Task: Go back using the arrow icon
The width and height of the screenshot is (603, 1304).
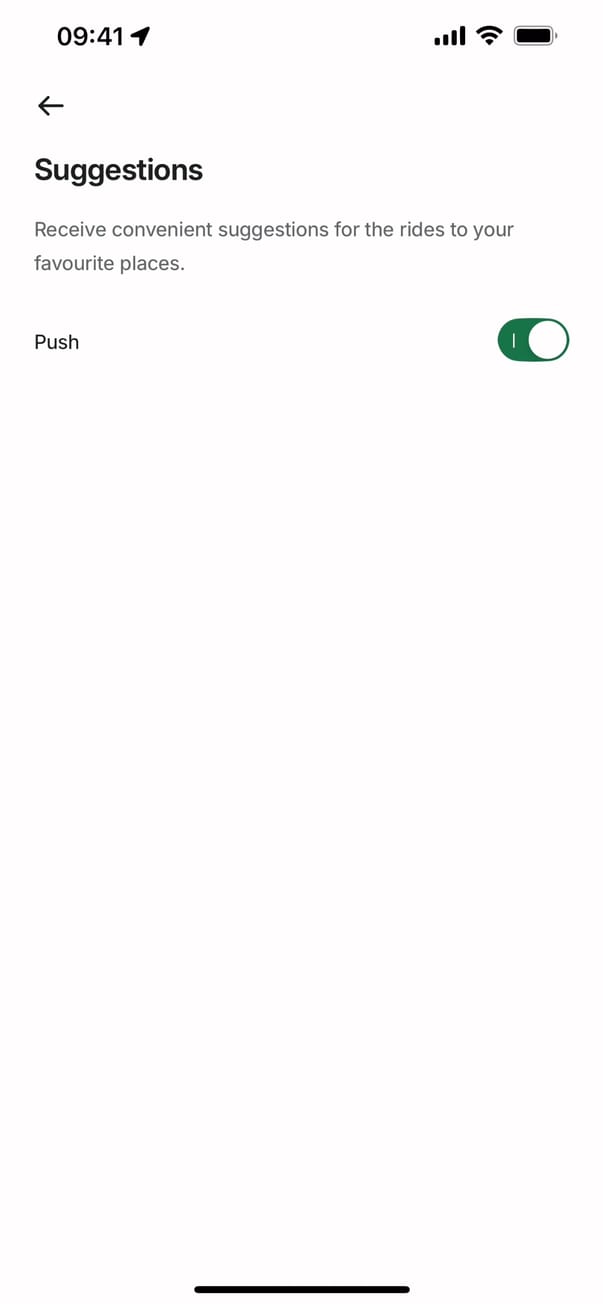Action: point(50,105)
